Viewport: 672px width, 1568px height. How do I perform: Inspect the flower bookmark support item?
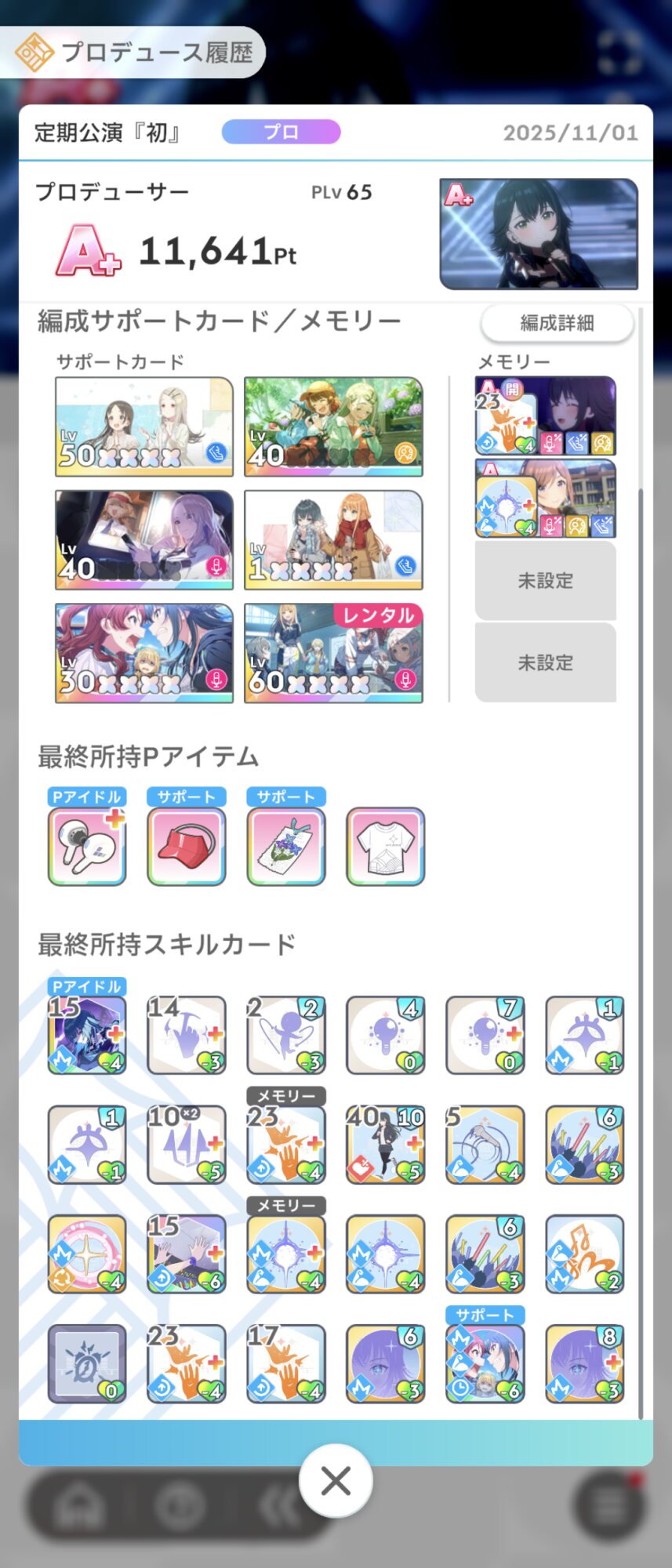[x=286, y=846]
